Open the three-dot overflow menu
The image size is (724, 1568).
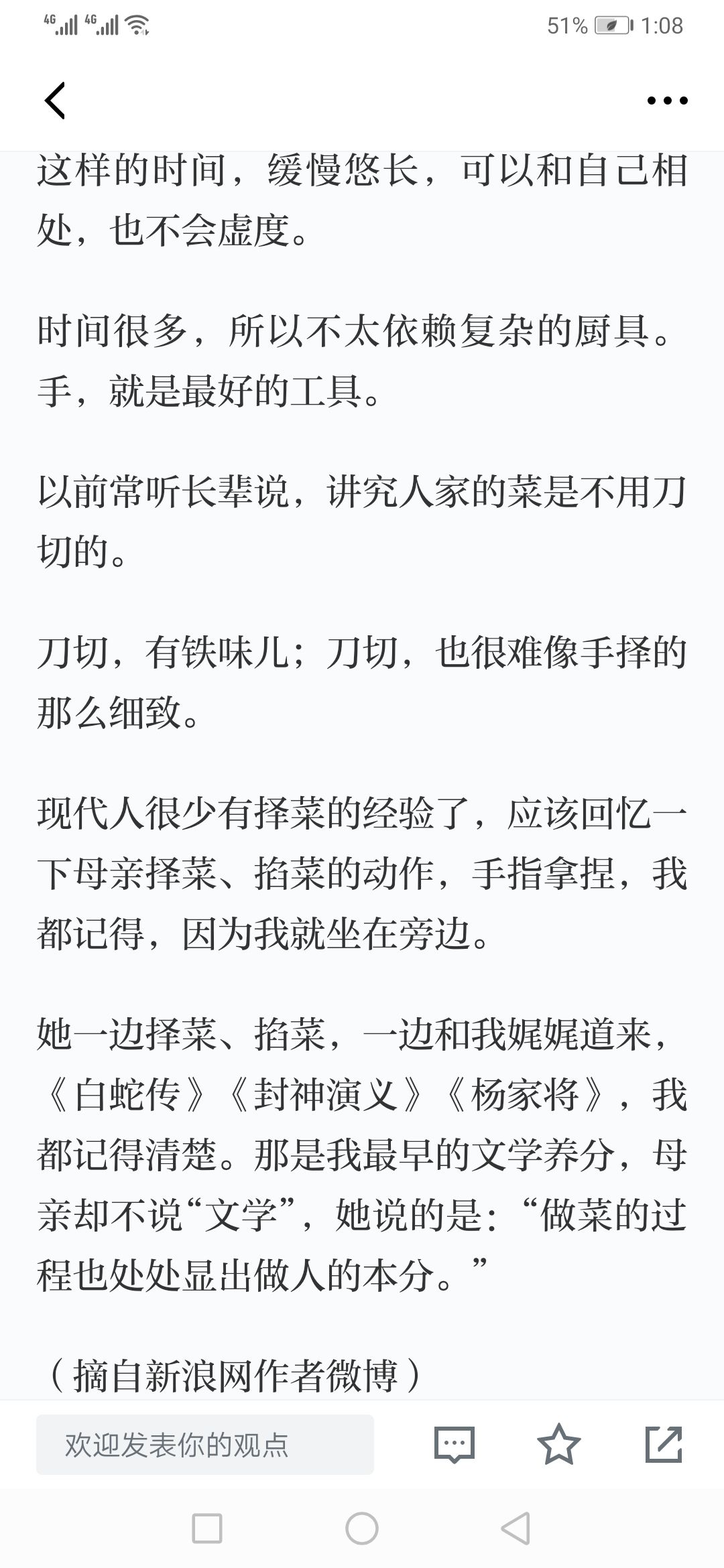[667, 101]
